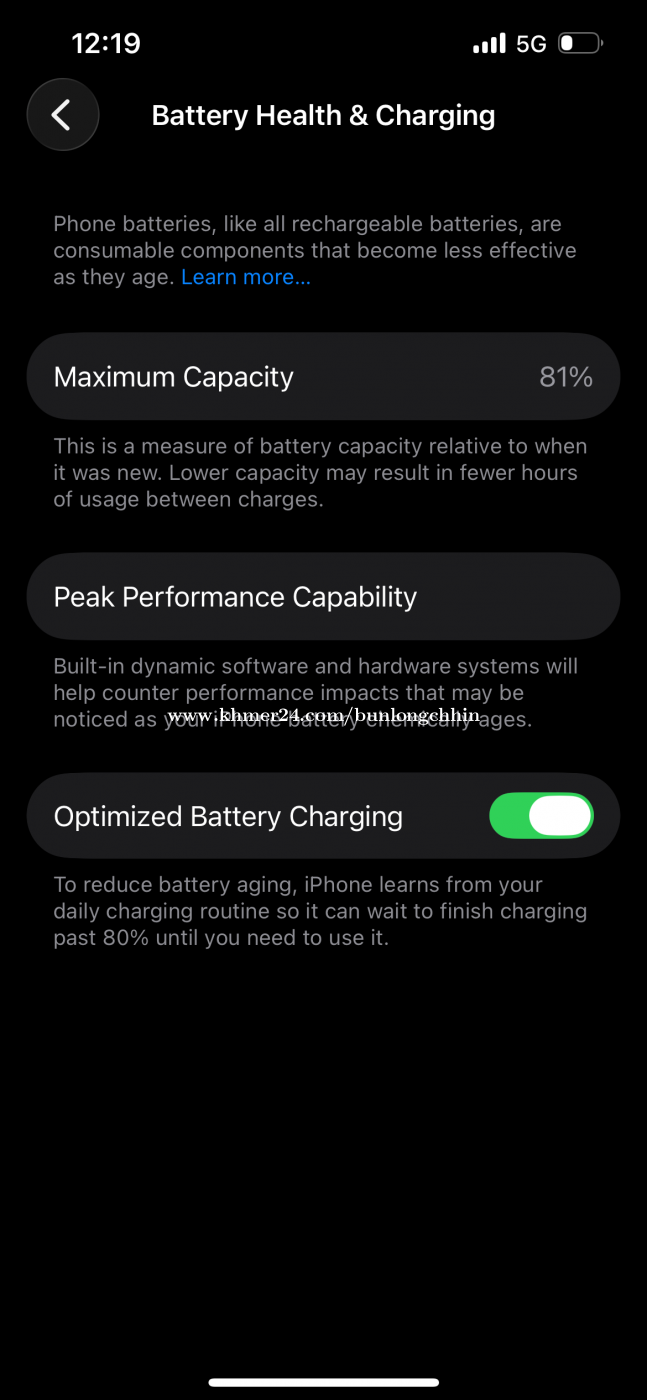
Task: Open the Learn more link
Action: tap(246, 277)
